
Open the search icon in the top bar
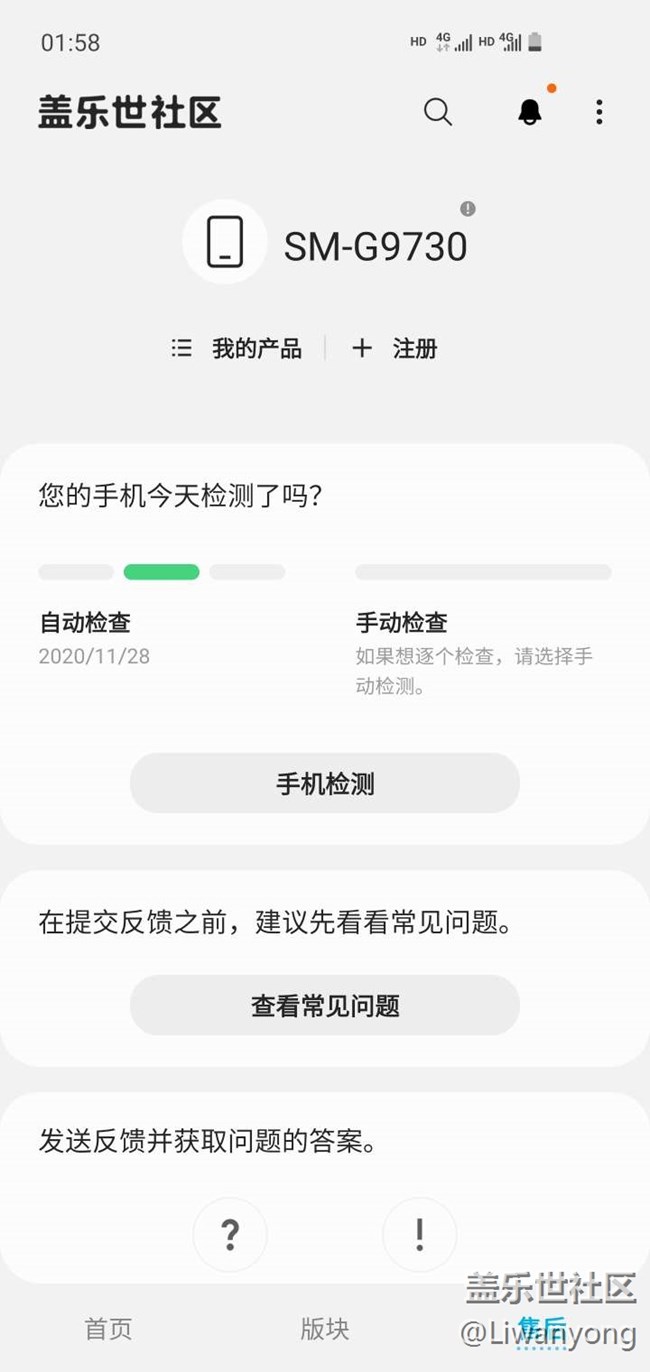438,112
